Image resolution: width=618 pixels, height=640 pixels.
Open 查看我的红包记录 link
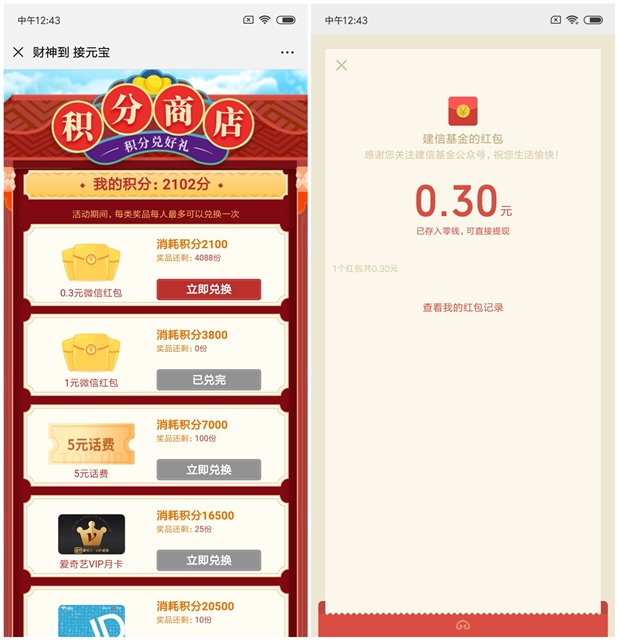point(463,307)
